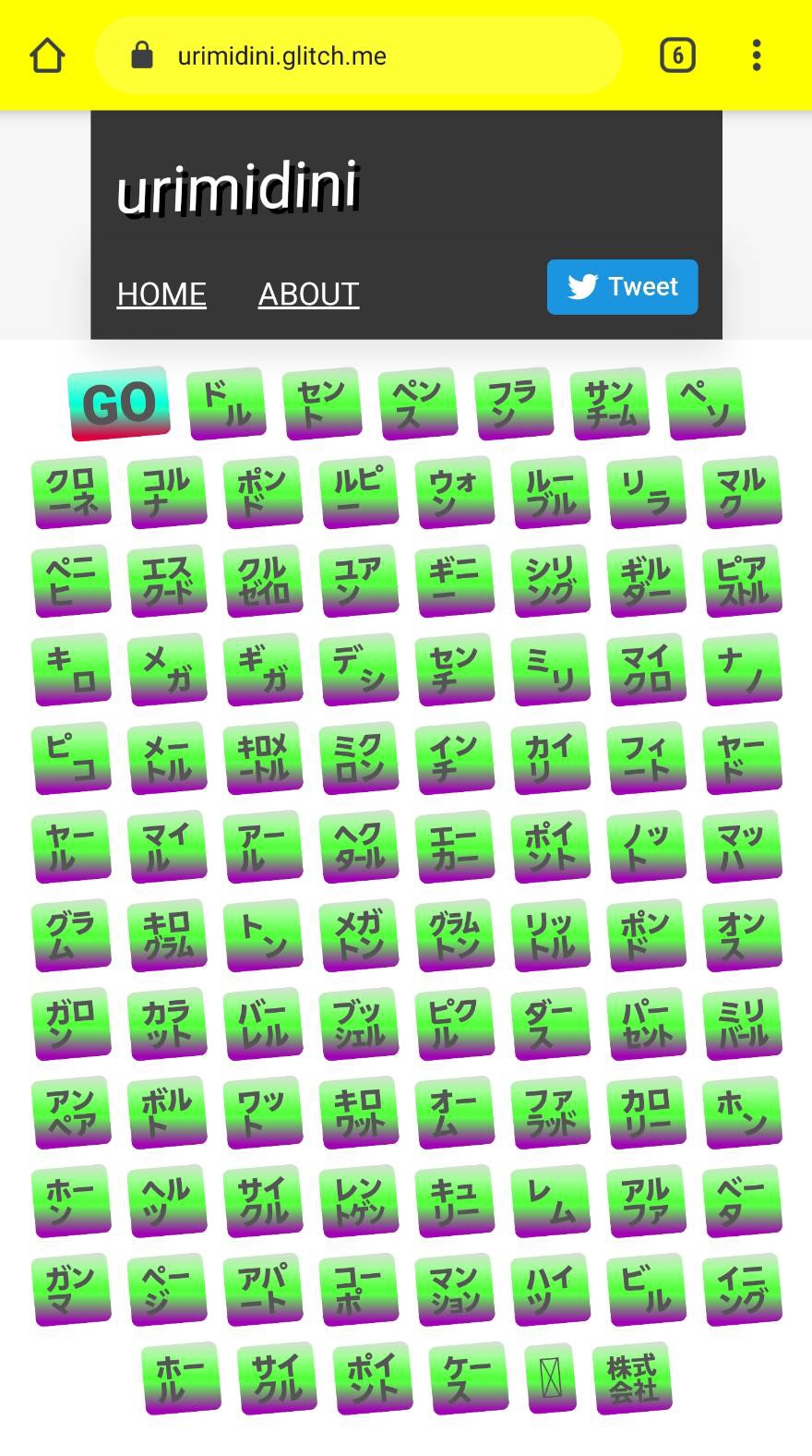Tap the urimidini.glitch.me address bar
Image resolution: width=812 pixels, height=1456 pixels.
tap(358, 55)
